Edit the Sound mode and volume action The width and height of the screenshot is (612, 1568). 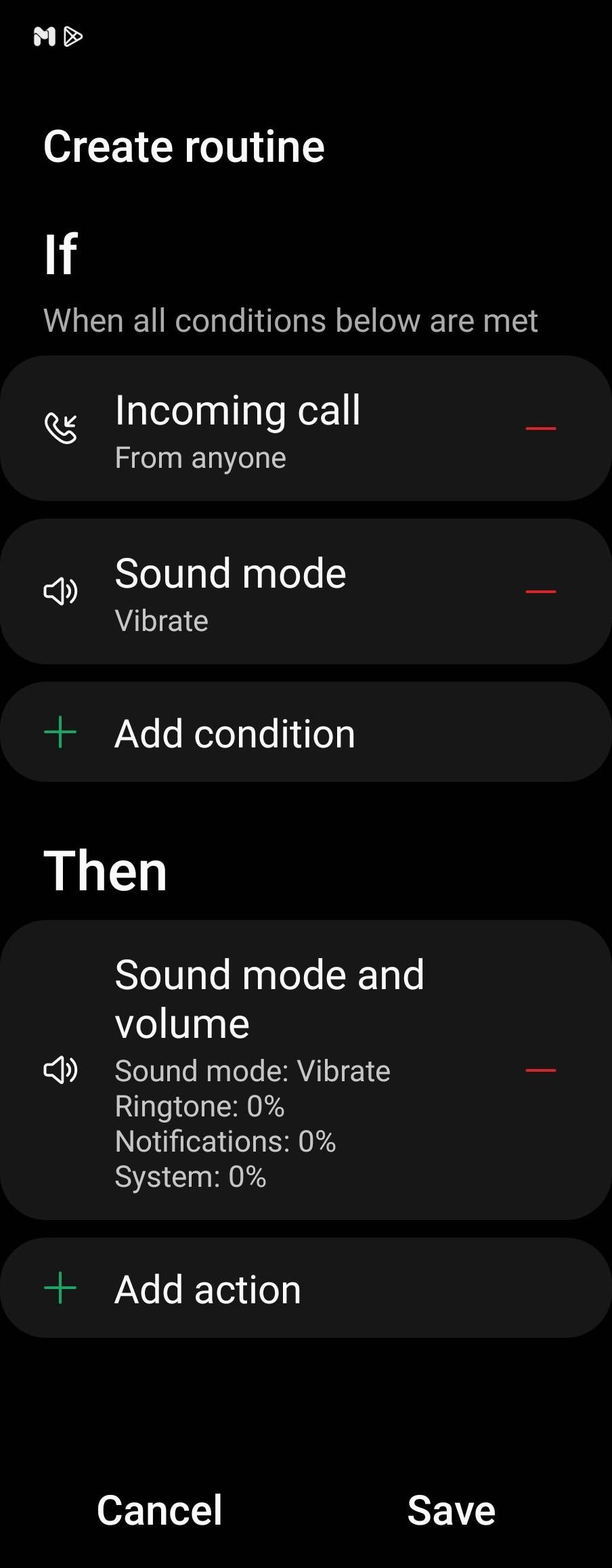point(271,1070)
